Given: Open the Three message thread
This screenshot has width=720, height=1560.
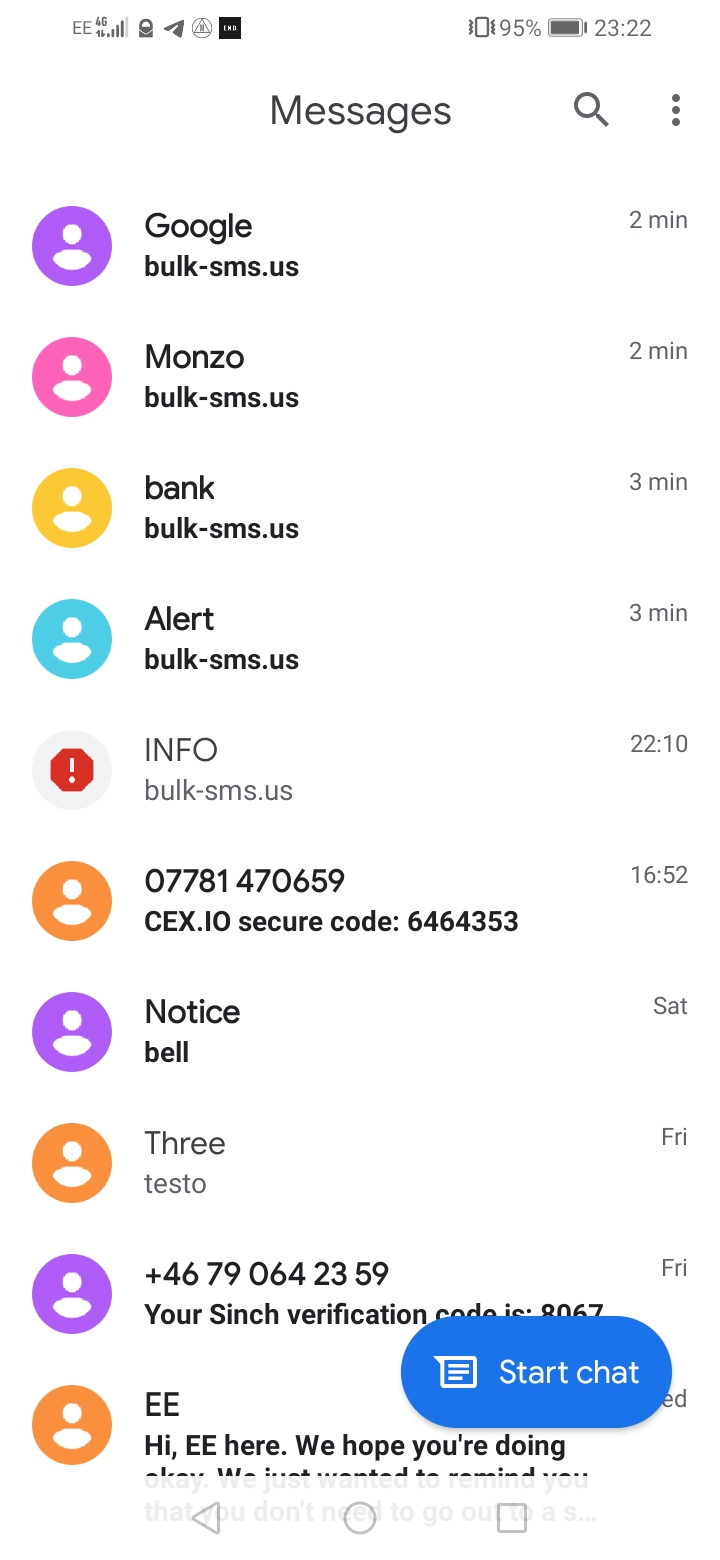Looking at the screenshot, I should click(x=360, y=1163).
